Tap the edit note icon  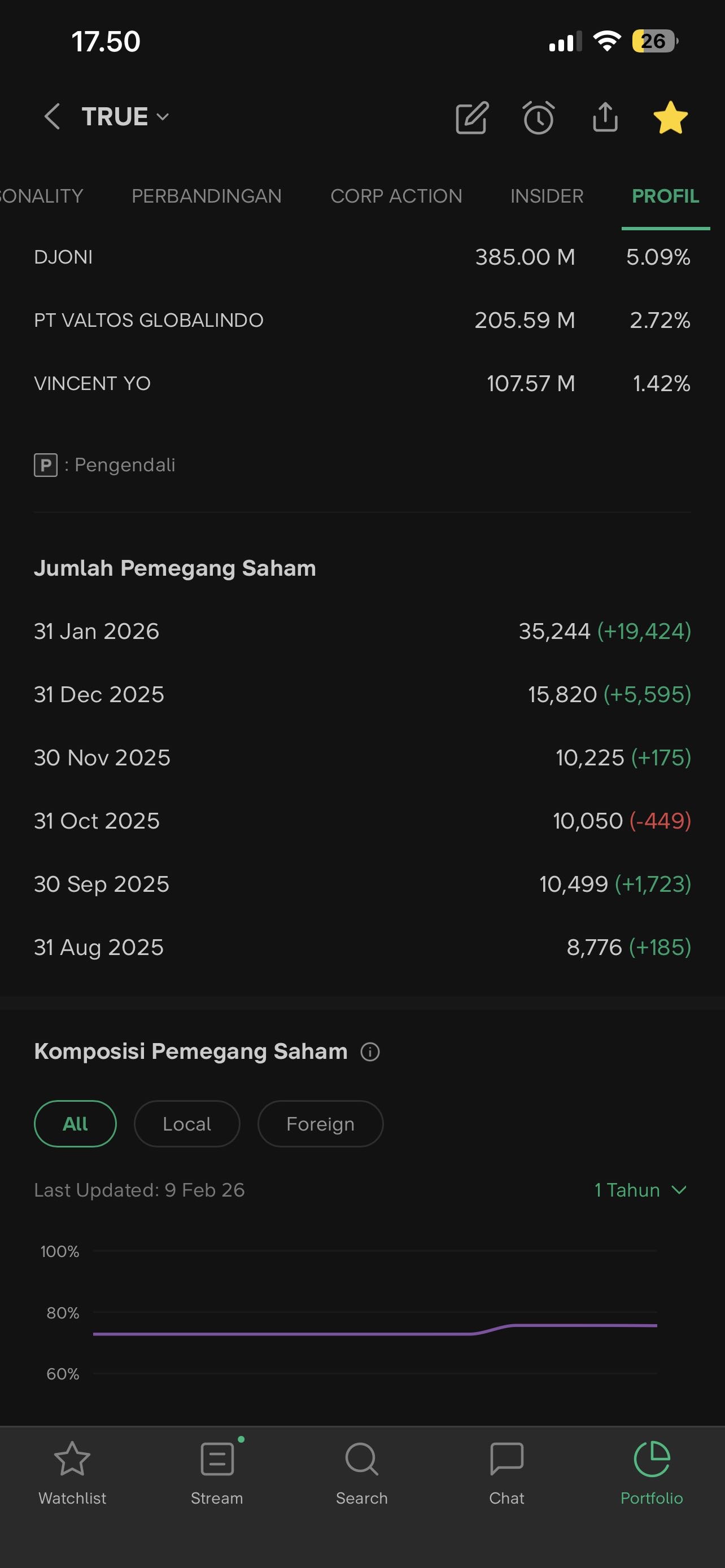point(472,117)
